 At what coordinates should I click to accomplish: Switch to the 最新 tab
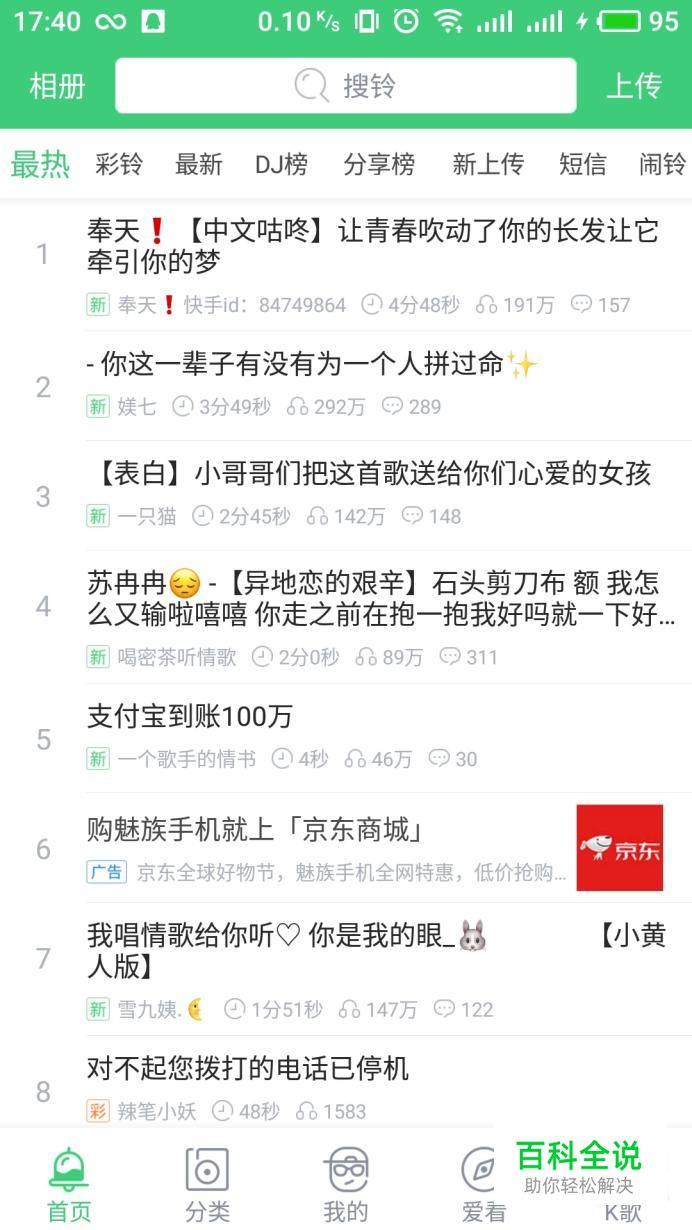coord(198,164)
